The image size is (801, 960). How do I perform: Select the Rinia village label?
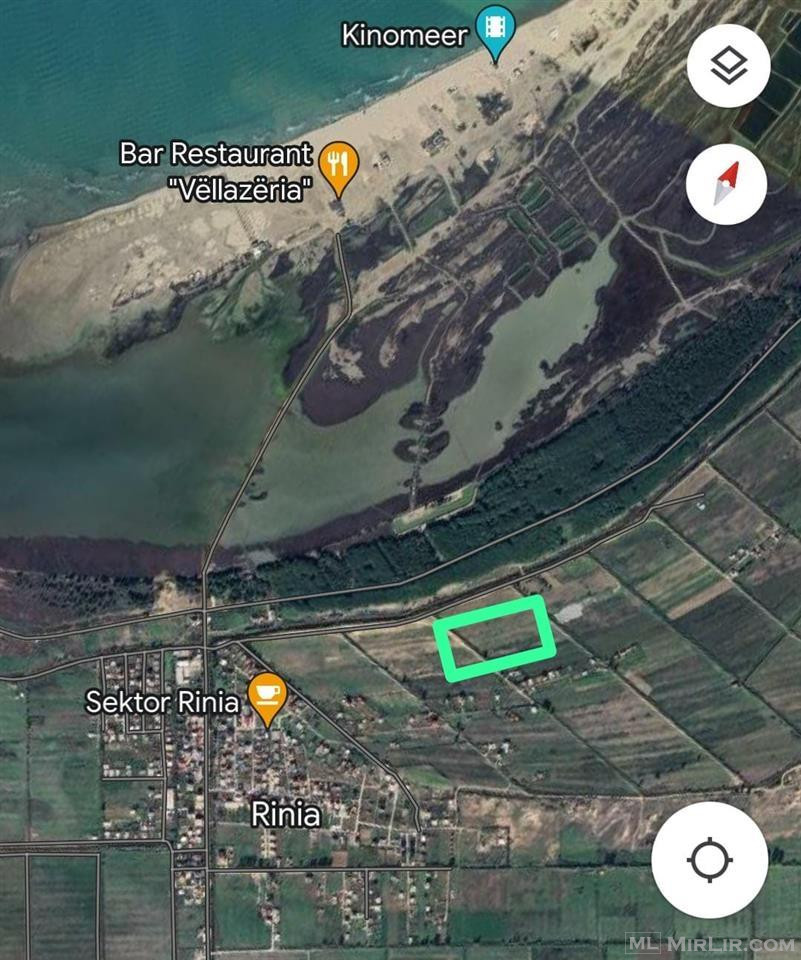pos(283,814)
